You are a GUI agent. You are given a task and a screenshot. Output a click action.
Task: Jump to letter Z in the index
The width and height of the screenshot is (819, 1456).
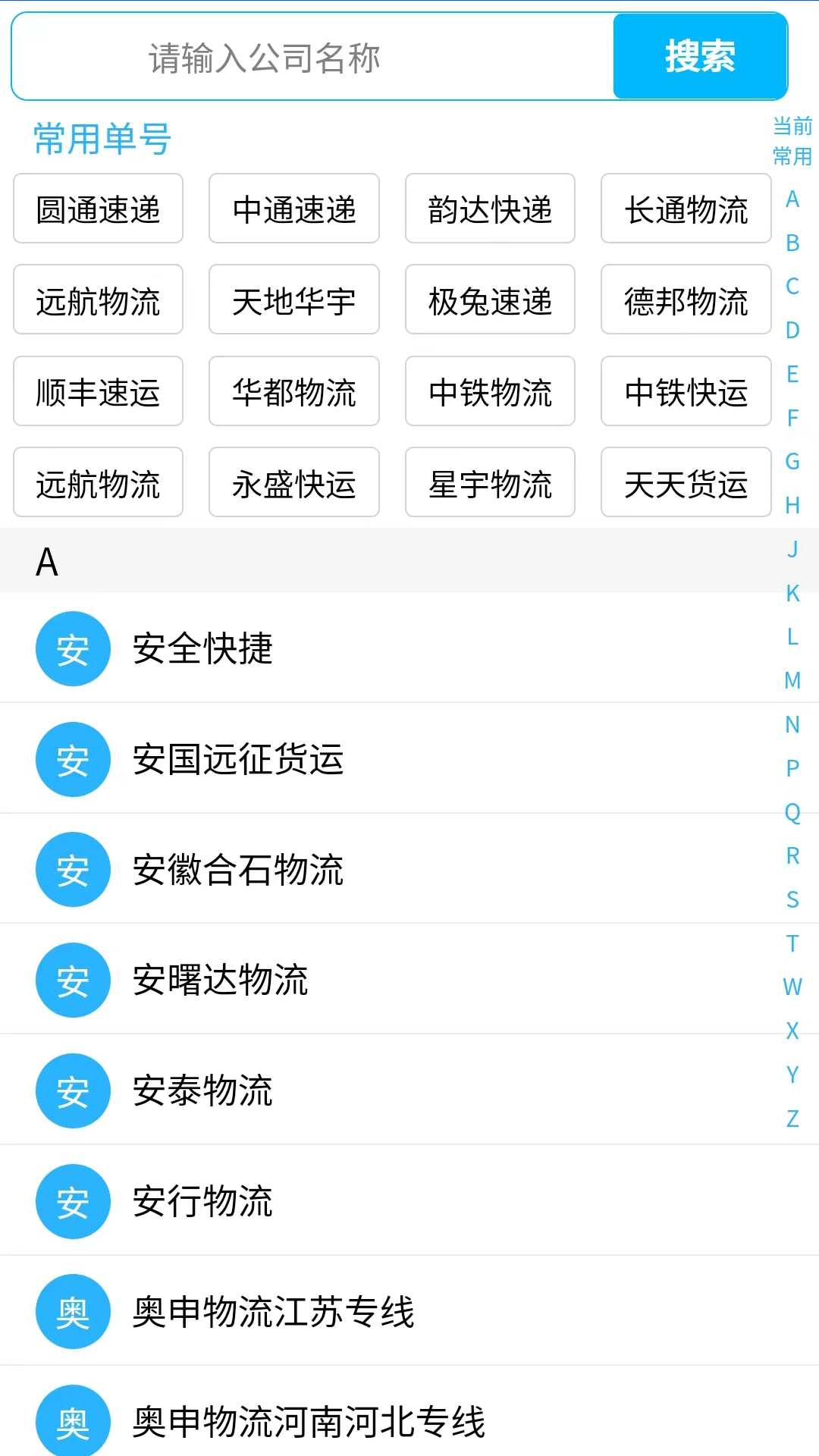click(793, 1119)
